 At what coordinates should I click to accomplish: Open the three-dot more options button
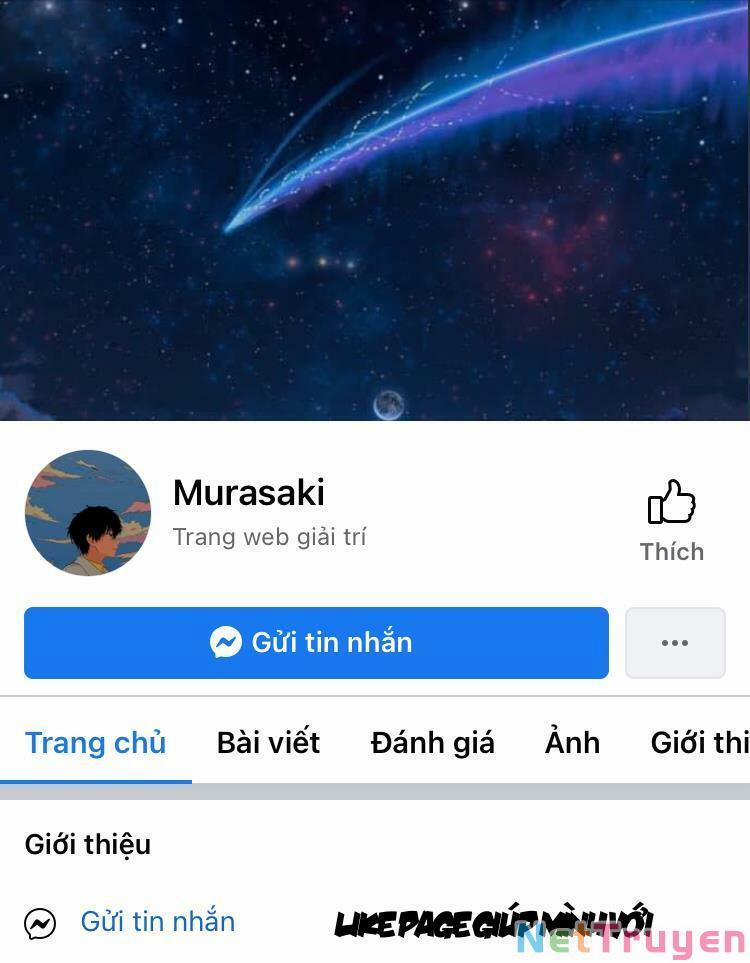tap(675, 643)
